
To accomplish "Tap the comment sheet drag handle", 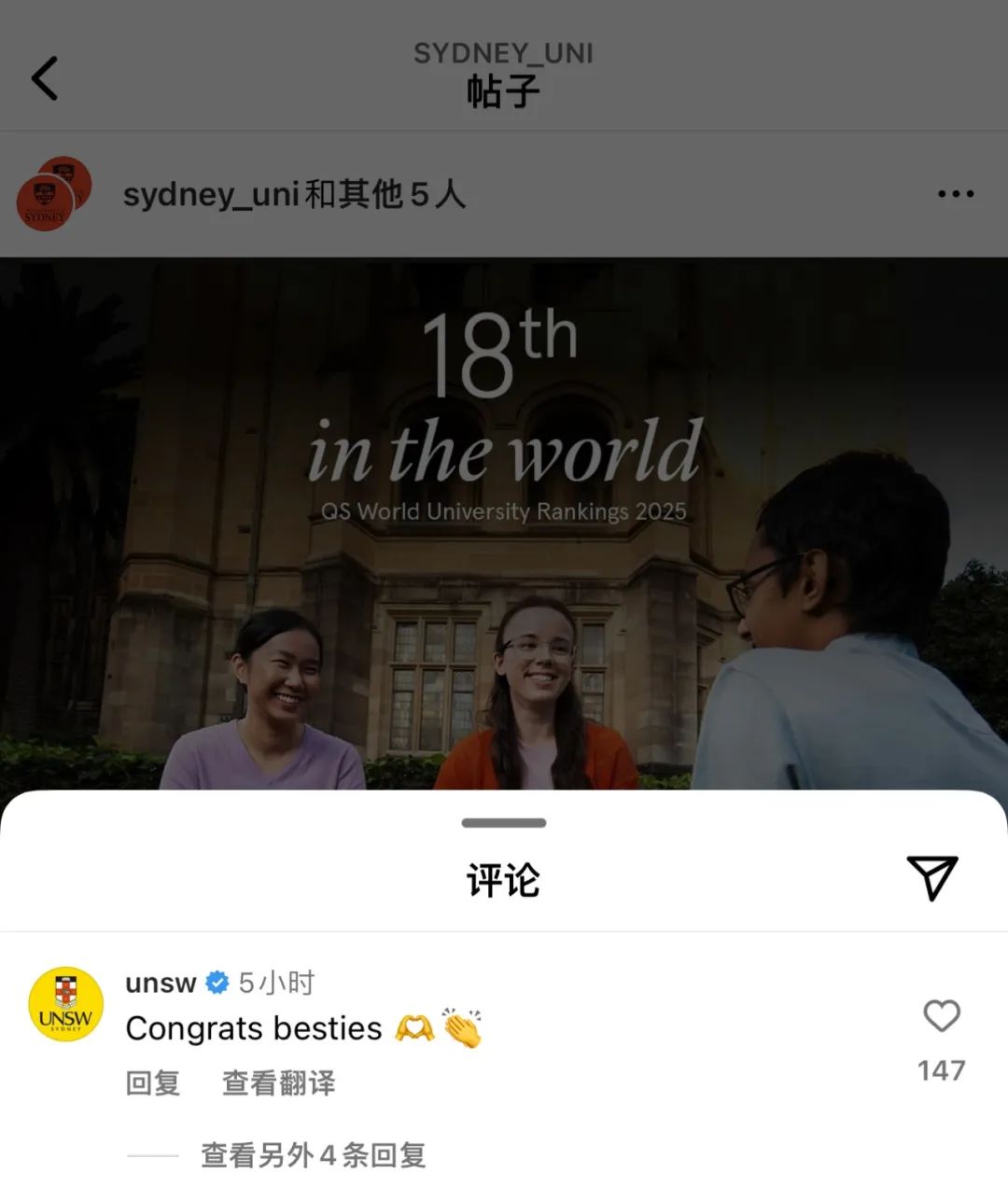I will [x=504, y=822].
